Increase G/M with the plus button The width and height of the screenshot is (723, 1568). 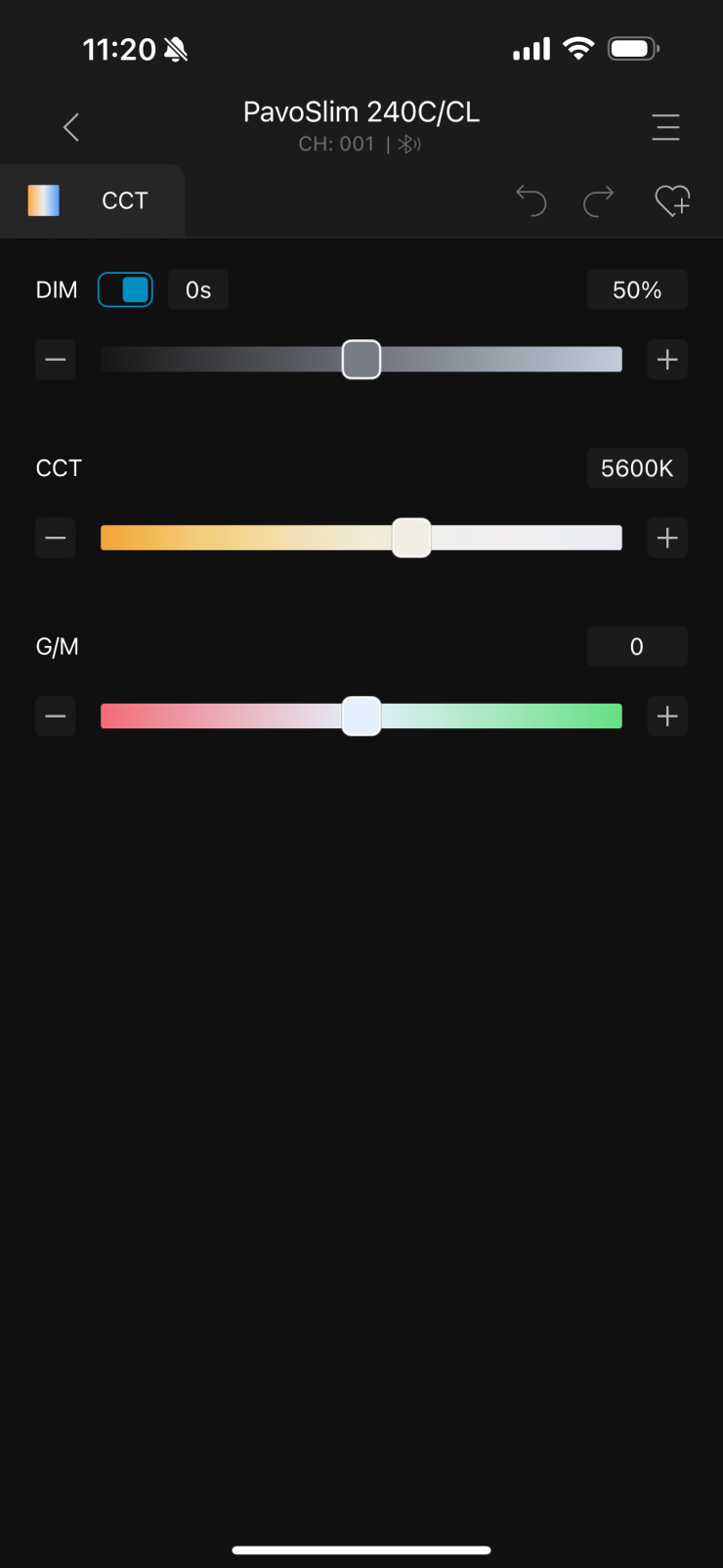tap(667, 717)
